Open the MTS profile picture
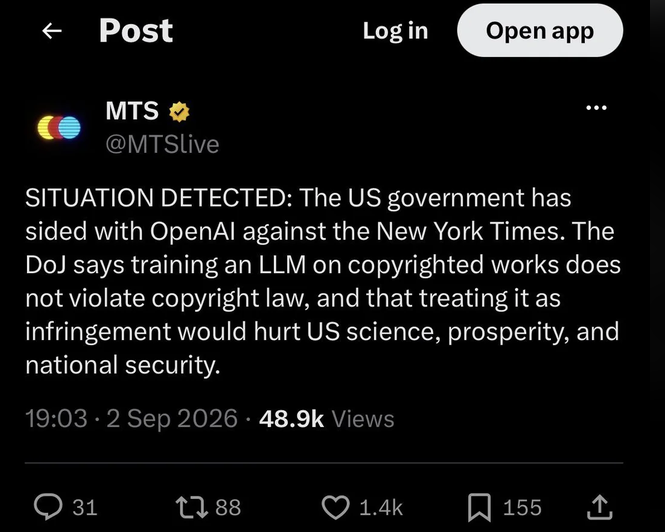The image size is (665, 532). pos(59,127)
